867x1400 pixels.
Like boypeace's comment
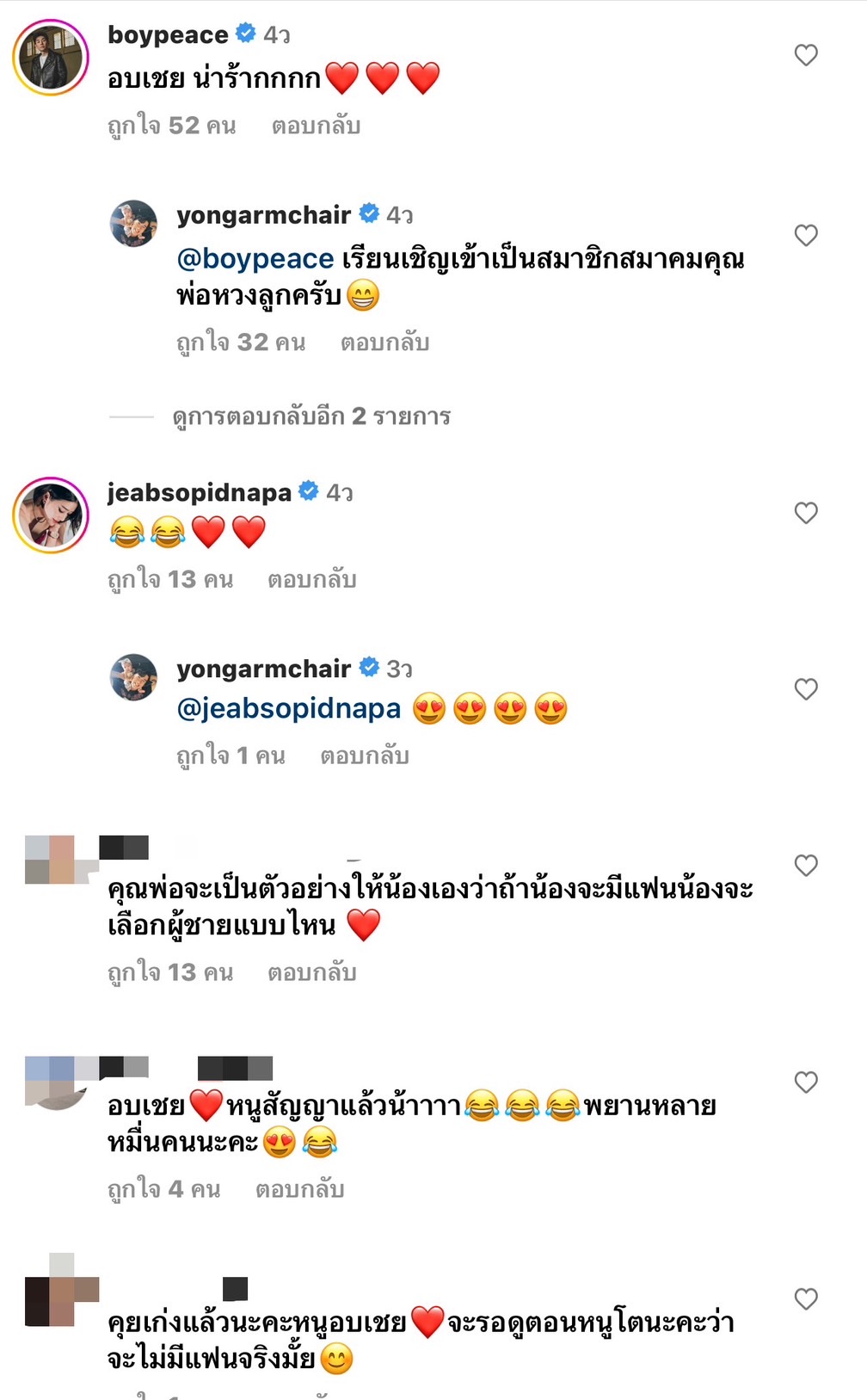click(x=806, y=55)
